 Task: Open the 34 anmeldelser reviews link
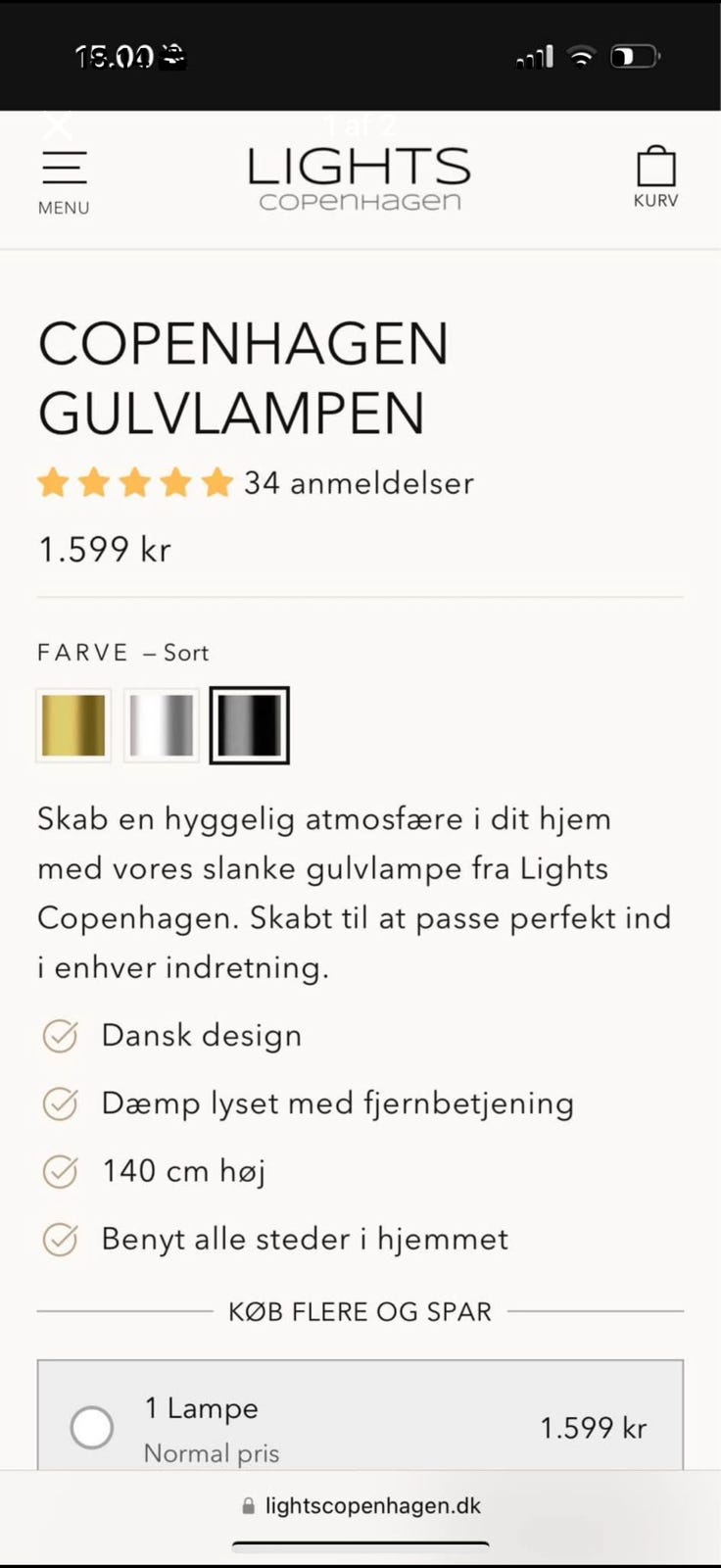click(x=359, y=482)
